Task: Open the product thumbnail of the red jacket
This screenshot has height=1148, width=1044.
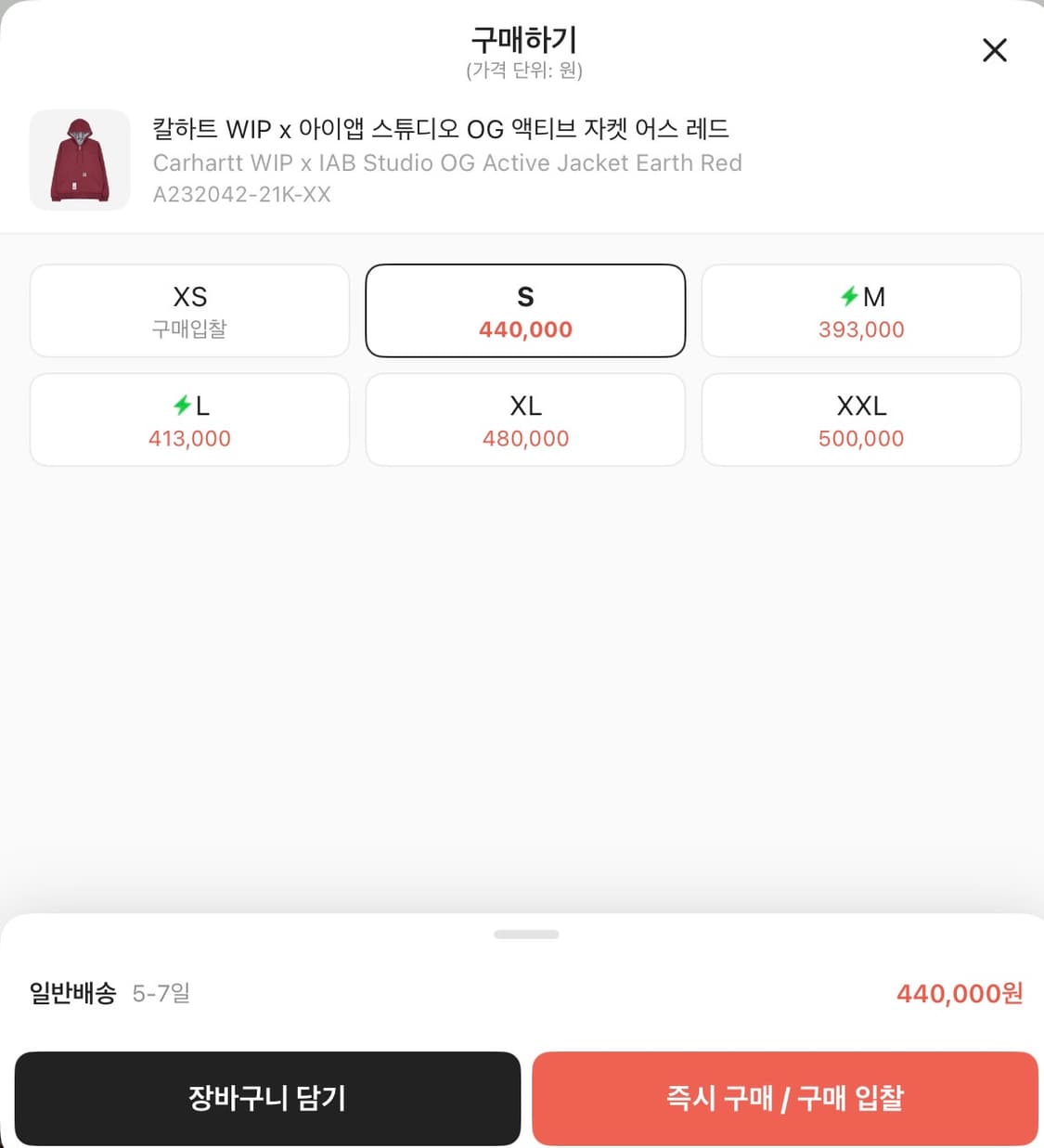Action: click(x=80, y=160)
